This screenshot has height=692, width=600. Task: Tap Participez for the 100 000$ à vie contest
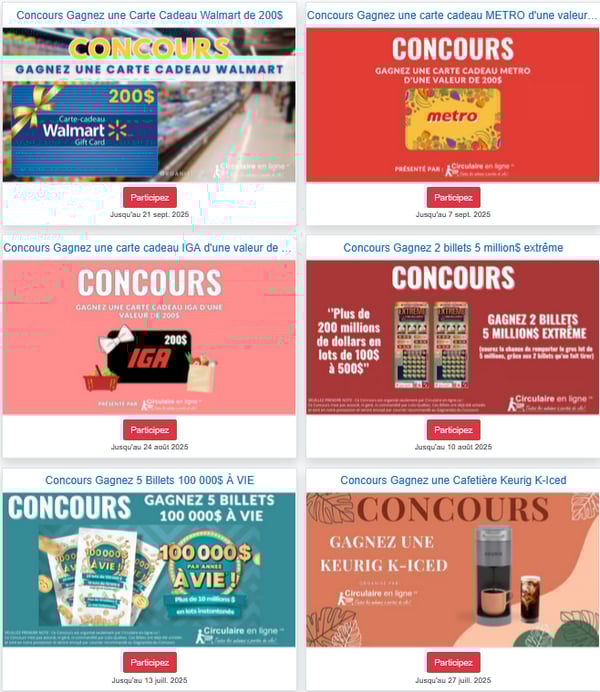click(x=149, y=662)
